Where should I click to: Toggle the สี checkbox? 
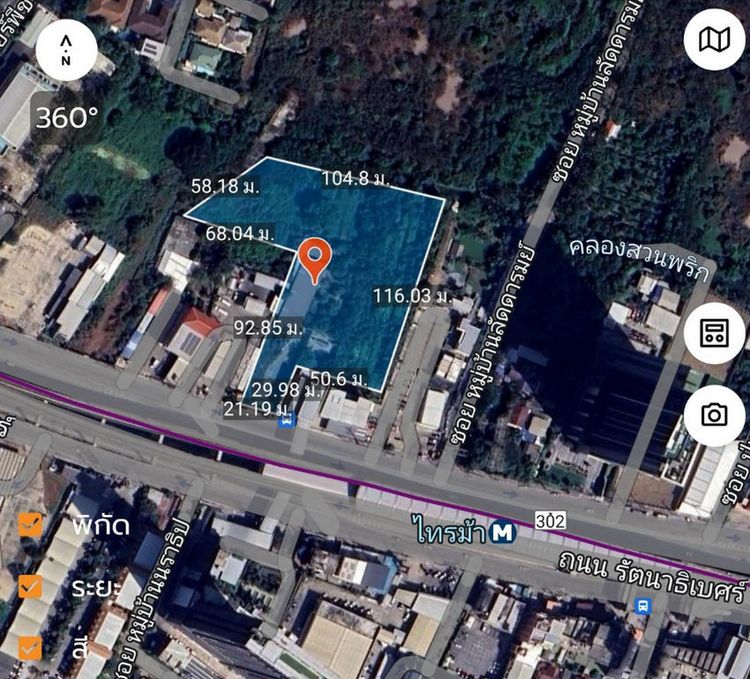(31, 647)
